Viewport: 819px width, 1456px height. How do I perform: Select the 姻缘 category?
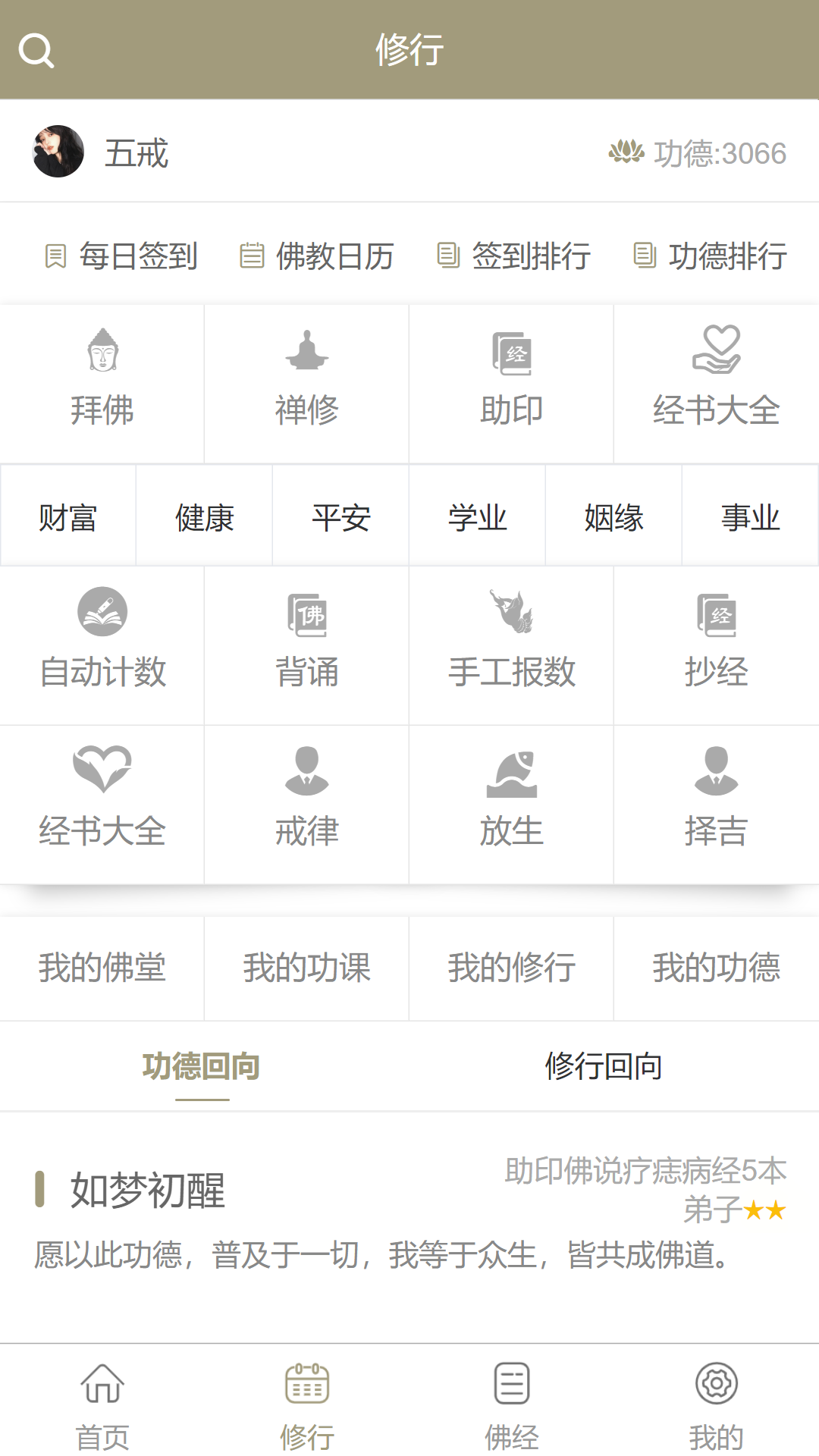coord(613,518)
